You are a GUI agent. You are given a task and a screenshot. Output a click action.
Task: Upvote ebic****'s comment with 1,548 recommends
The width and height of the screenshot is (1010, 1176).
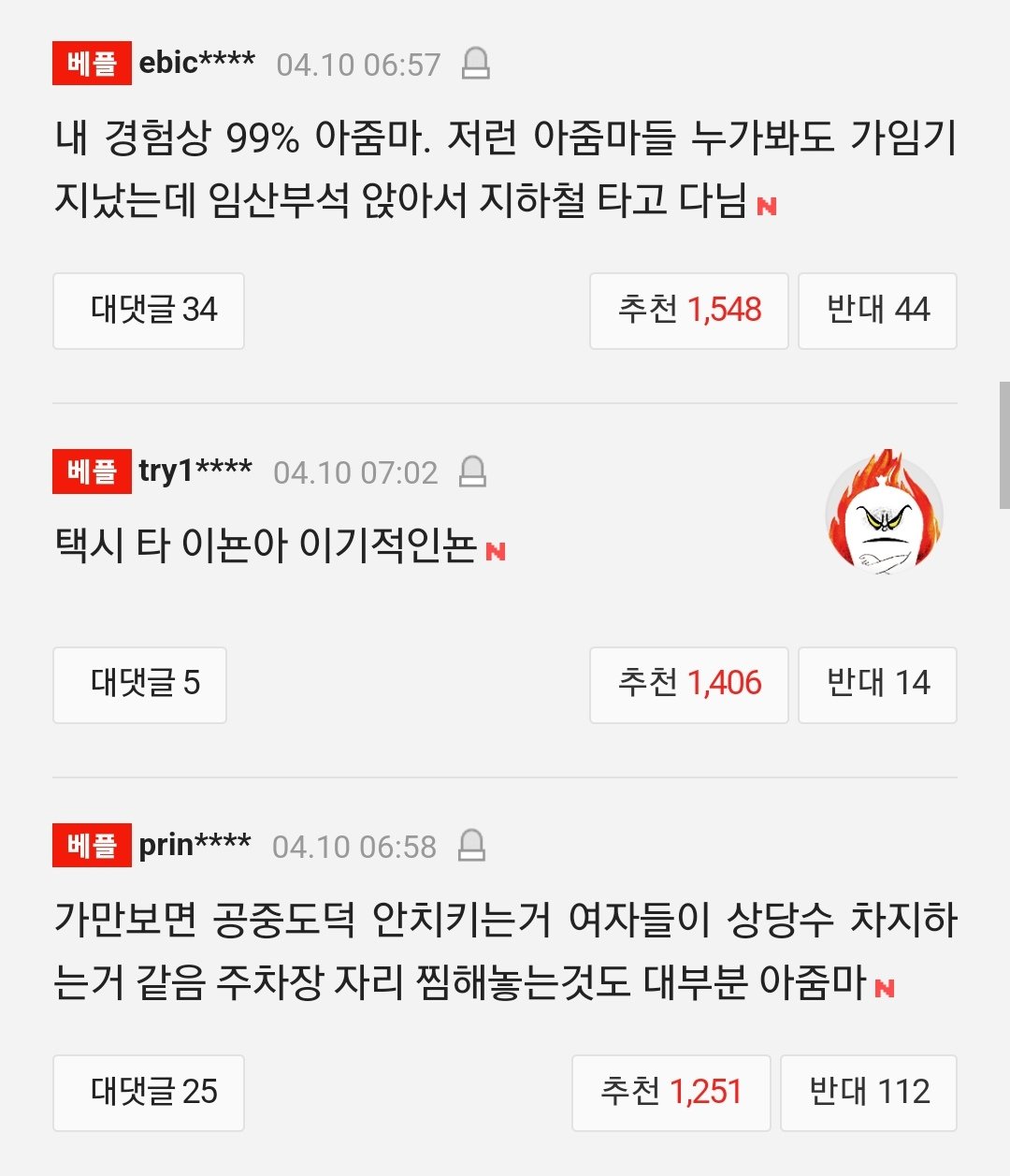click(x=688, y=311)
